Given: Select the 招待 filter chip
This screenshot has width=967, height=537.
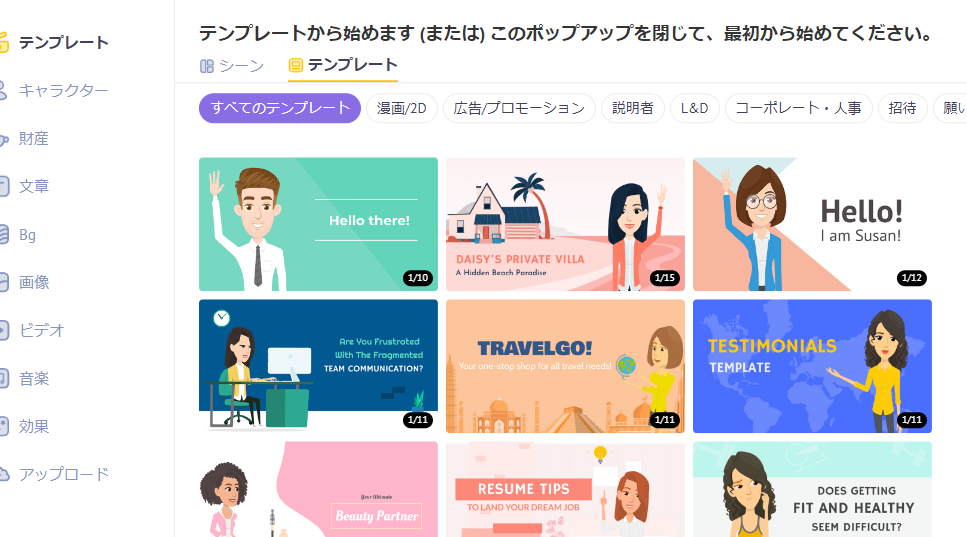Looking at the screenshot, I should (x=902, y=108).
